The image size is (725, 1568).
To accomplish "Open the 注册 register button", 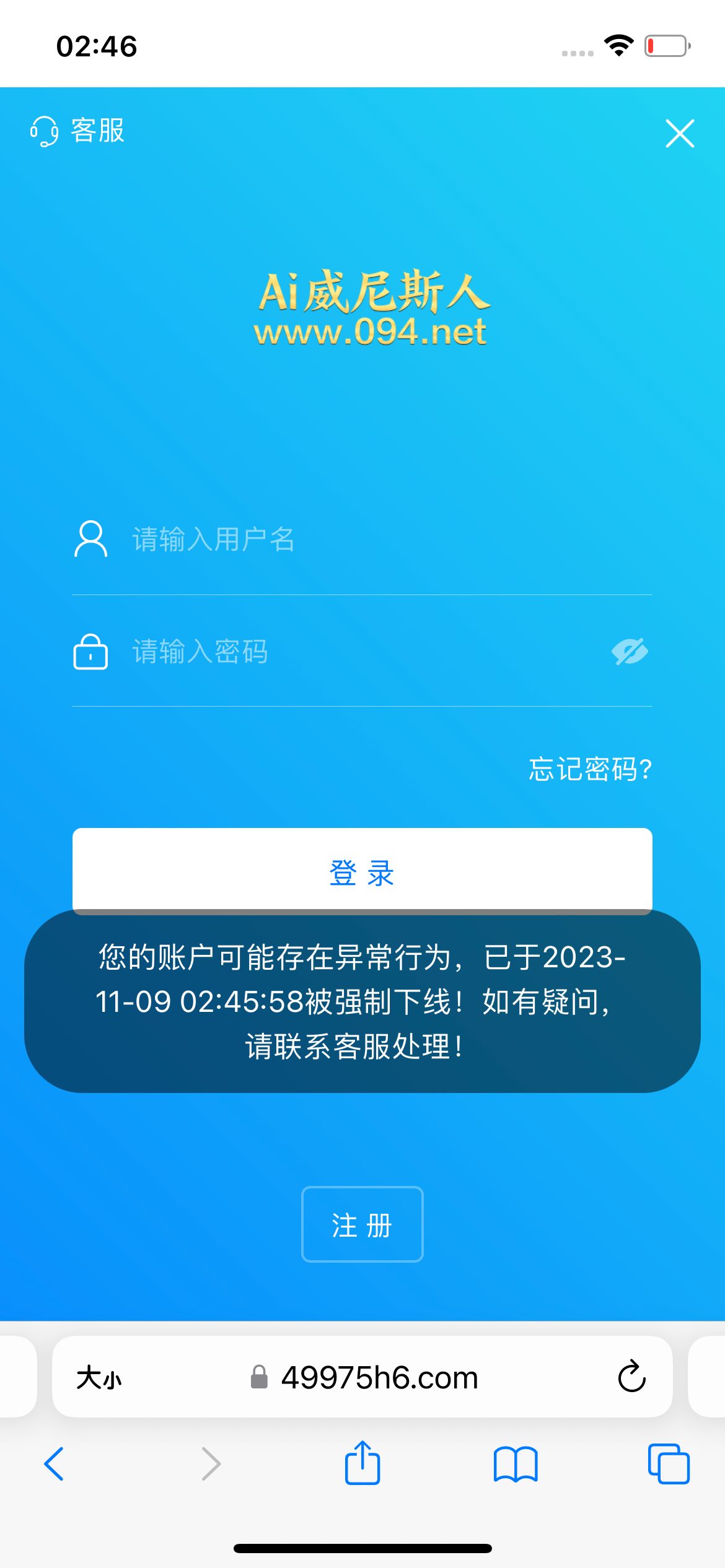I will (362, 1224).
